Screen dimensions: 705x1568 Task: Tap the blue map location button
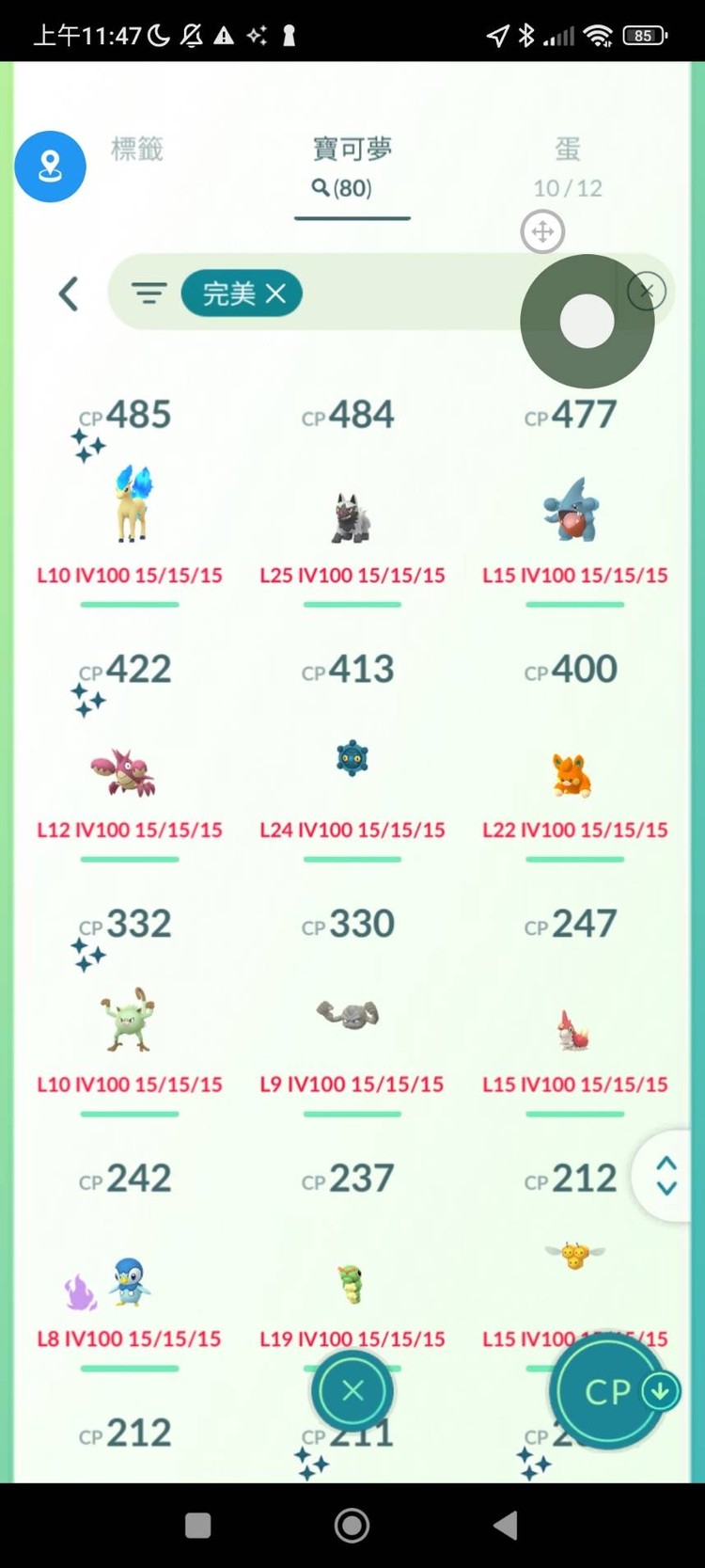click(x=50, y=166)
